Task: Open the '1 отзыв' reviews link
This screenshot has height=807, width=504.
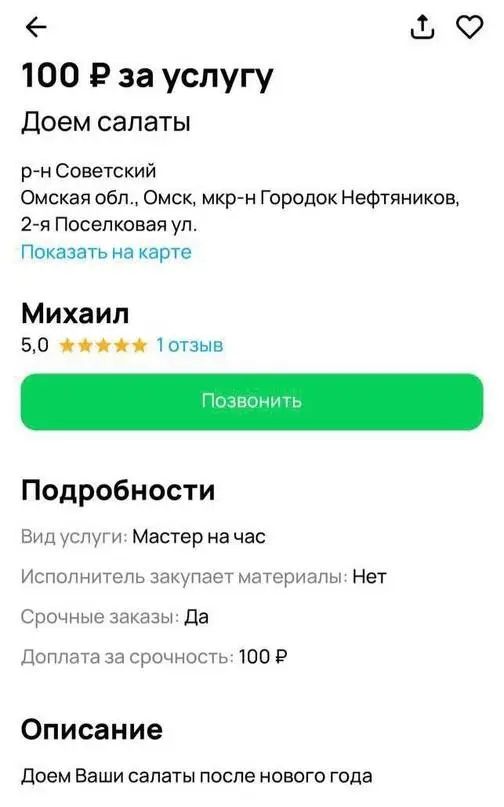Action: pyautogui.click(x=189, y=344)
